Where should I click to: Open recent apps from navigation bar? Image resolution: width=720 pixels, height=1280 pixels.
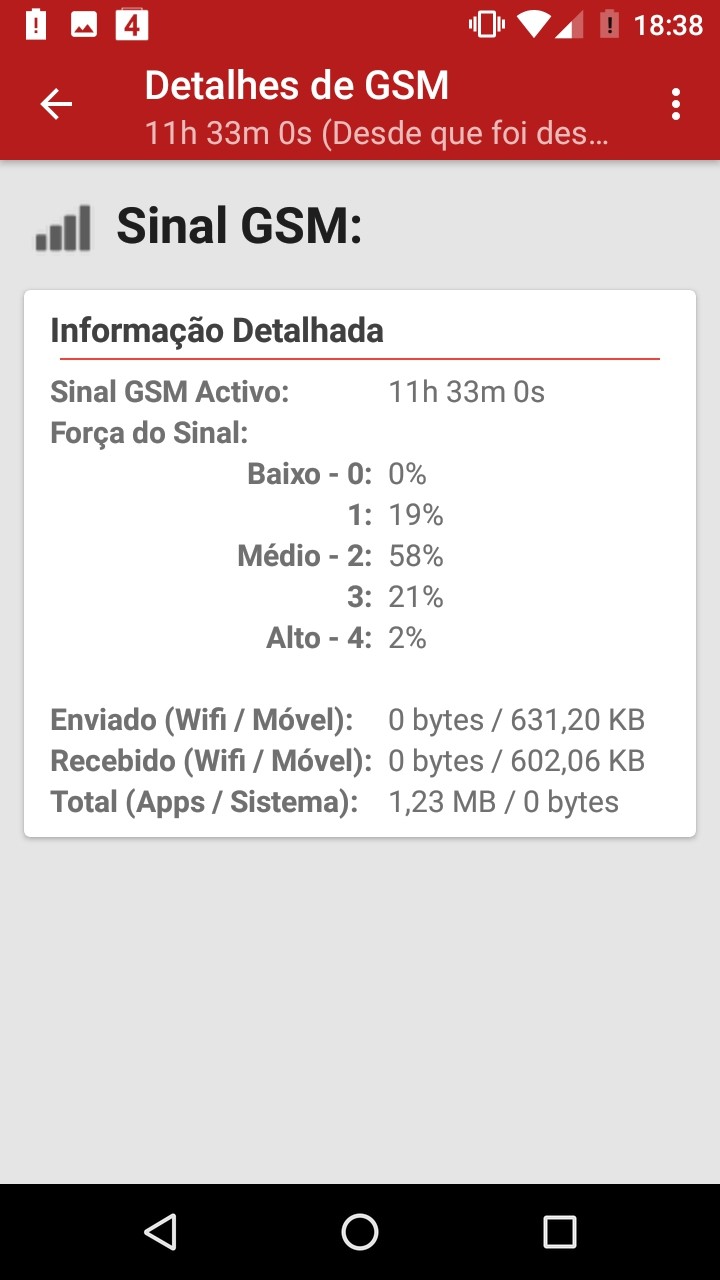[560, 1232]
